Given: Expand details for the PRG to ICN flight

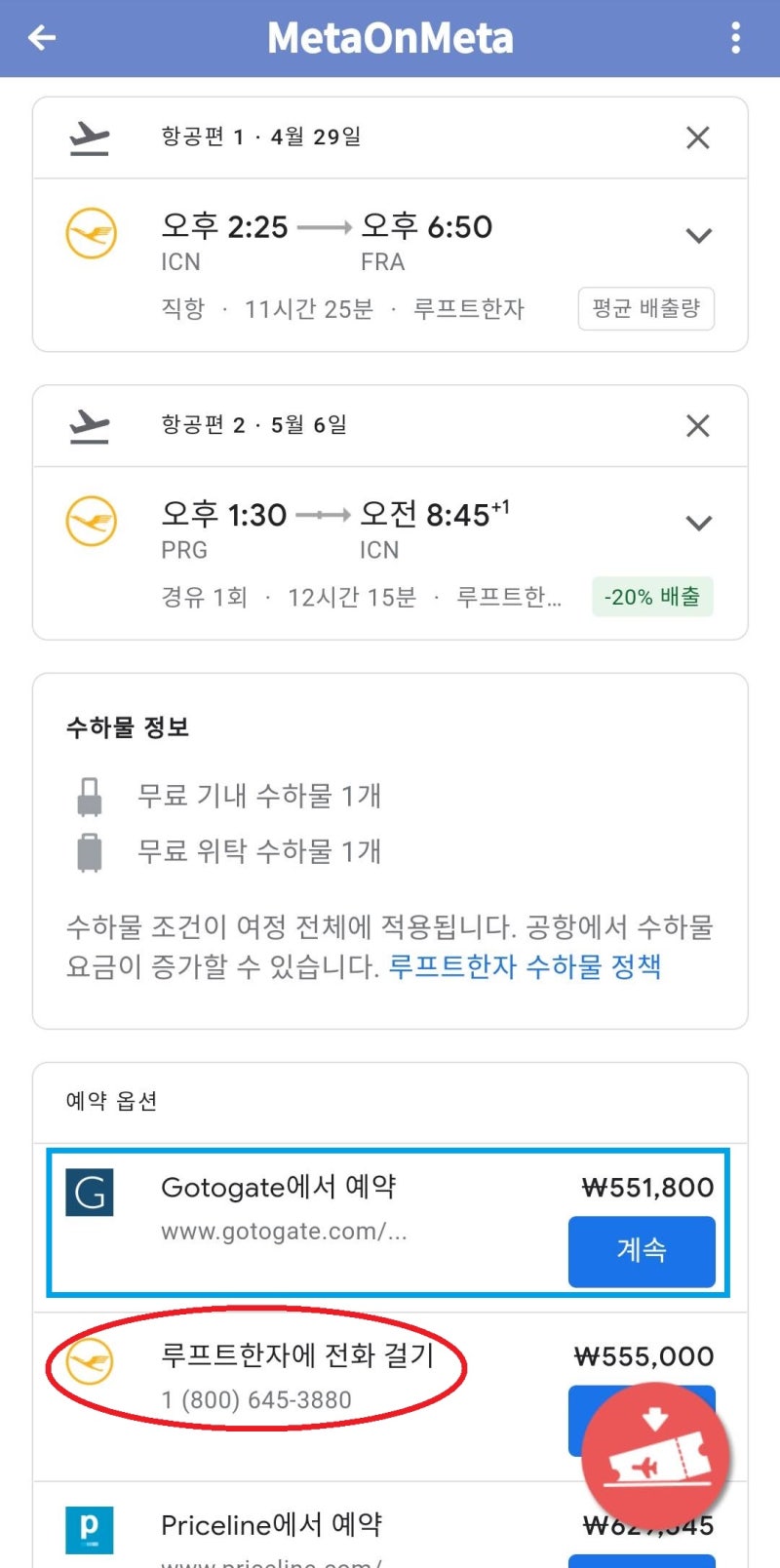Looking at the screenshot, I should coord(698,523).
